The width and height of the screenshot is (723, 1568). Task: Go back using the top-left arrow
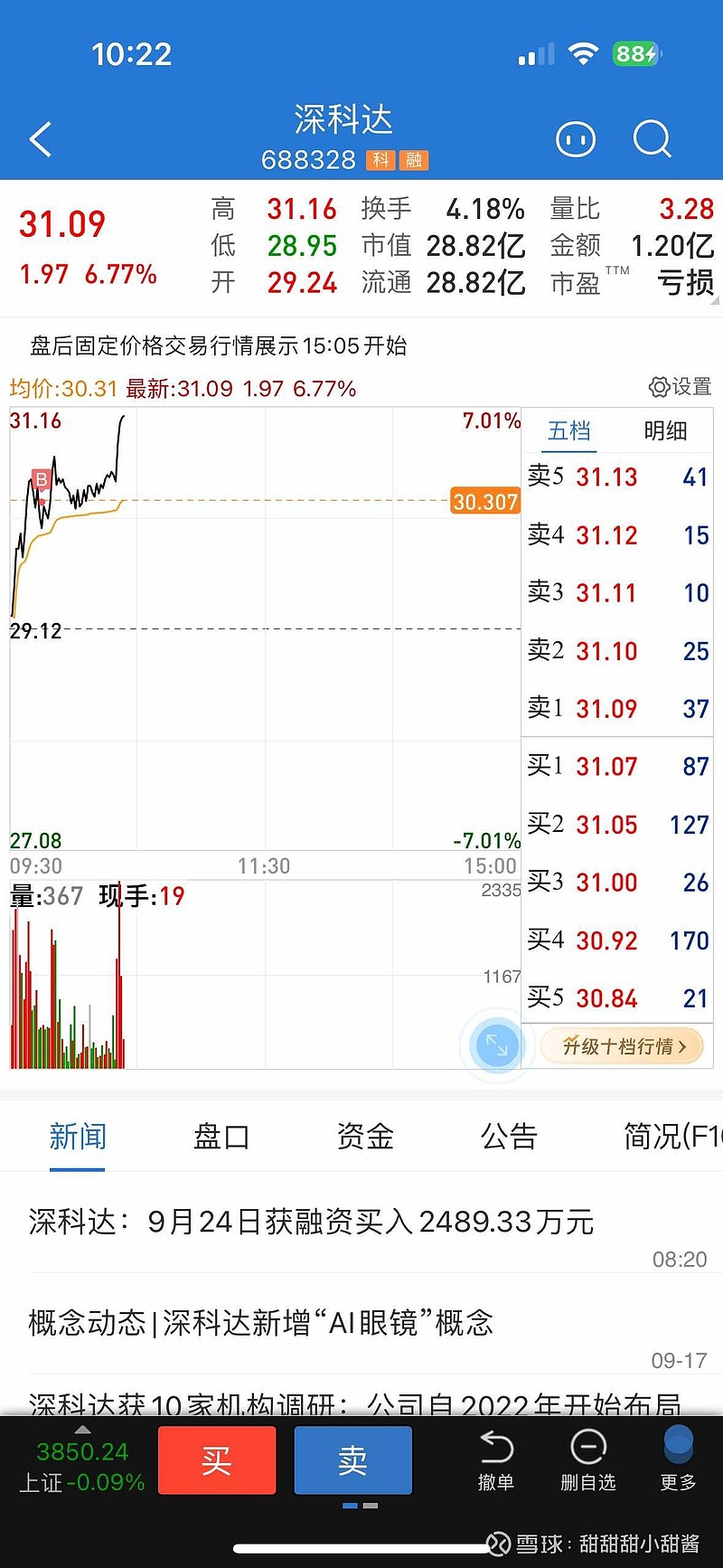click(x=41, y=140)
